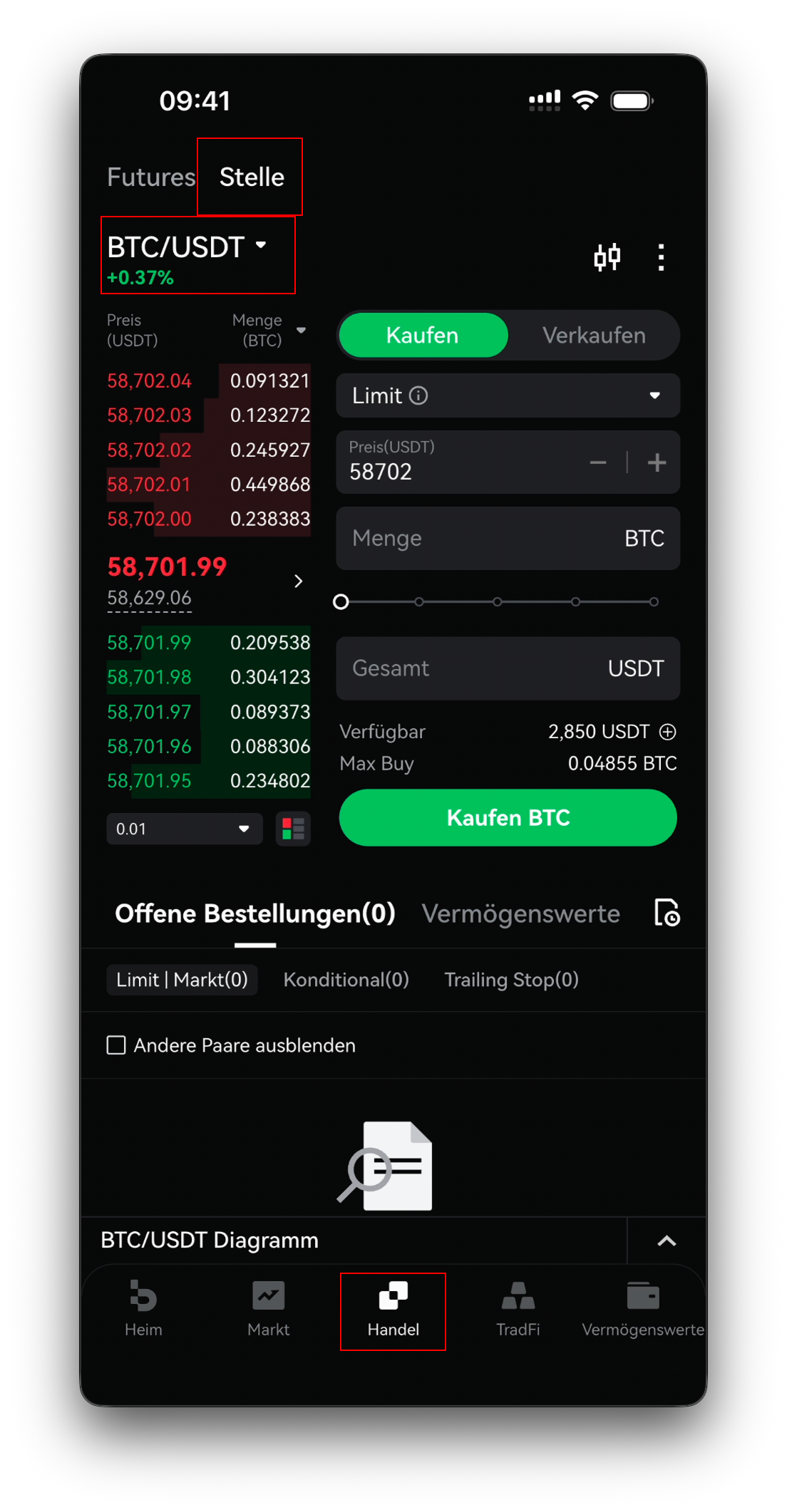Focus the Gesamt USDT input field

(508, 668)
